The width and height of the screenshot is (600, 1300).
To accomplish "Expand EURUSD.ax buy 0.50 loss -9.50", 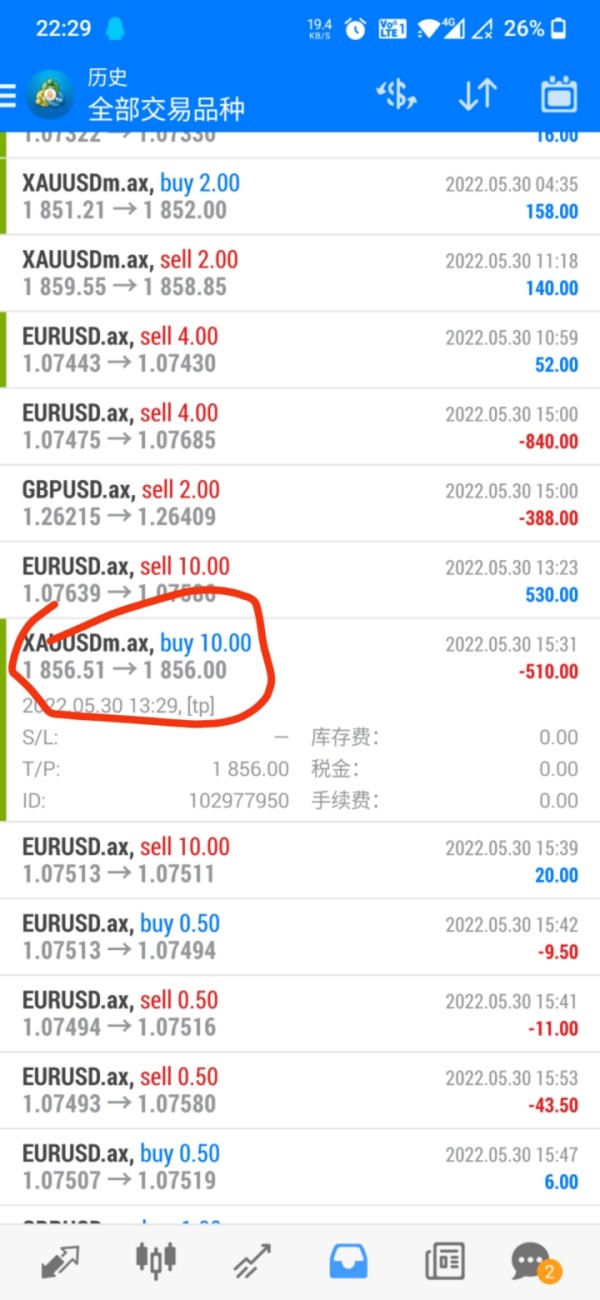I will [300, 937].
